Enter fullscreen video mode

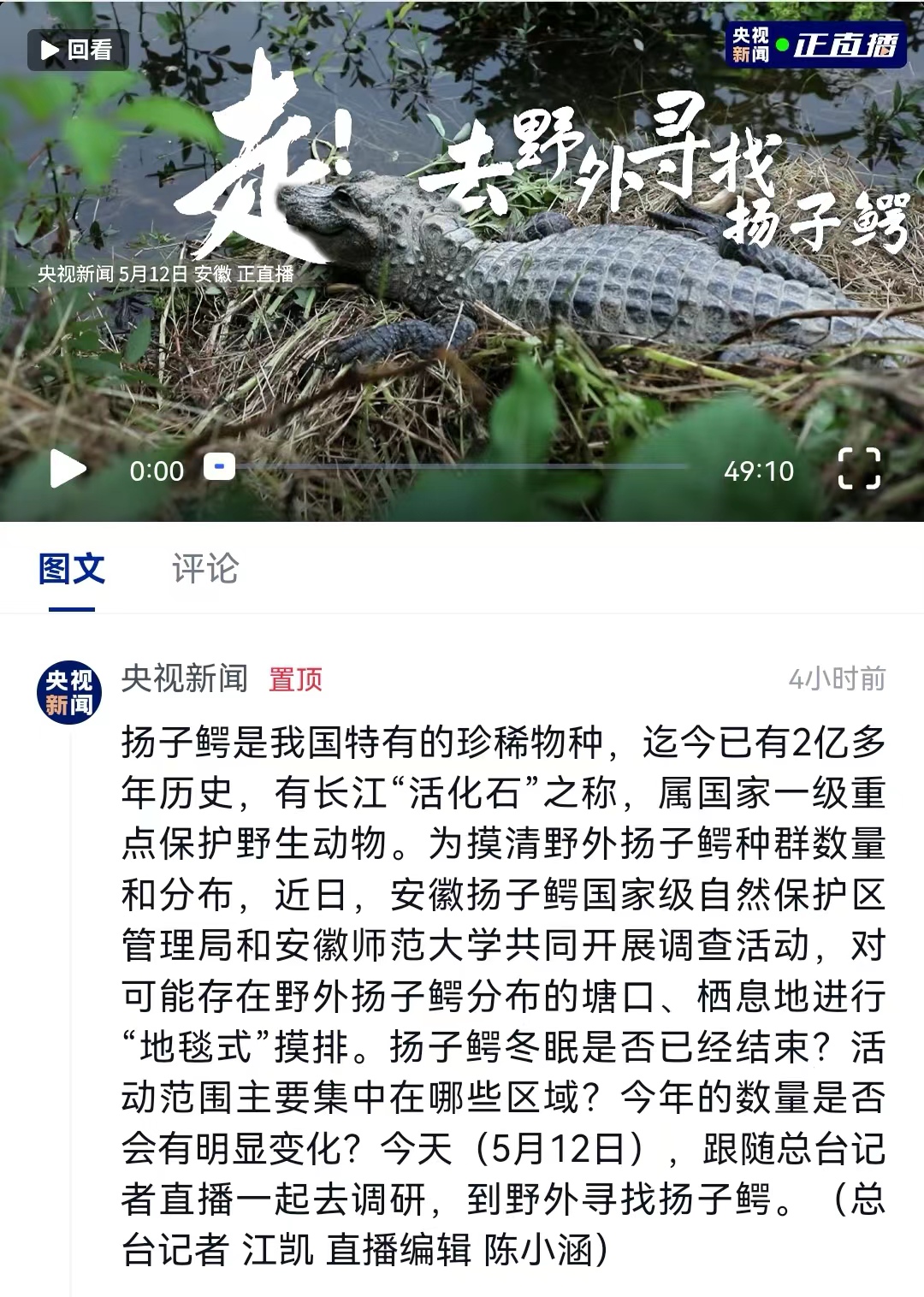[x=858, y=469]
